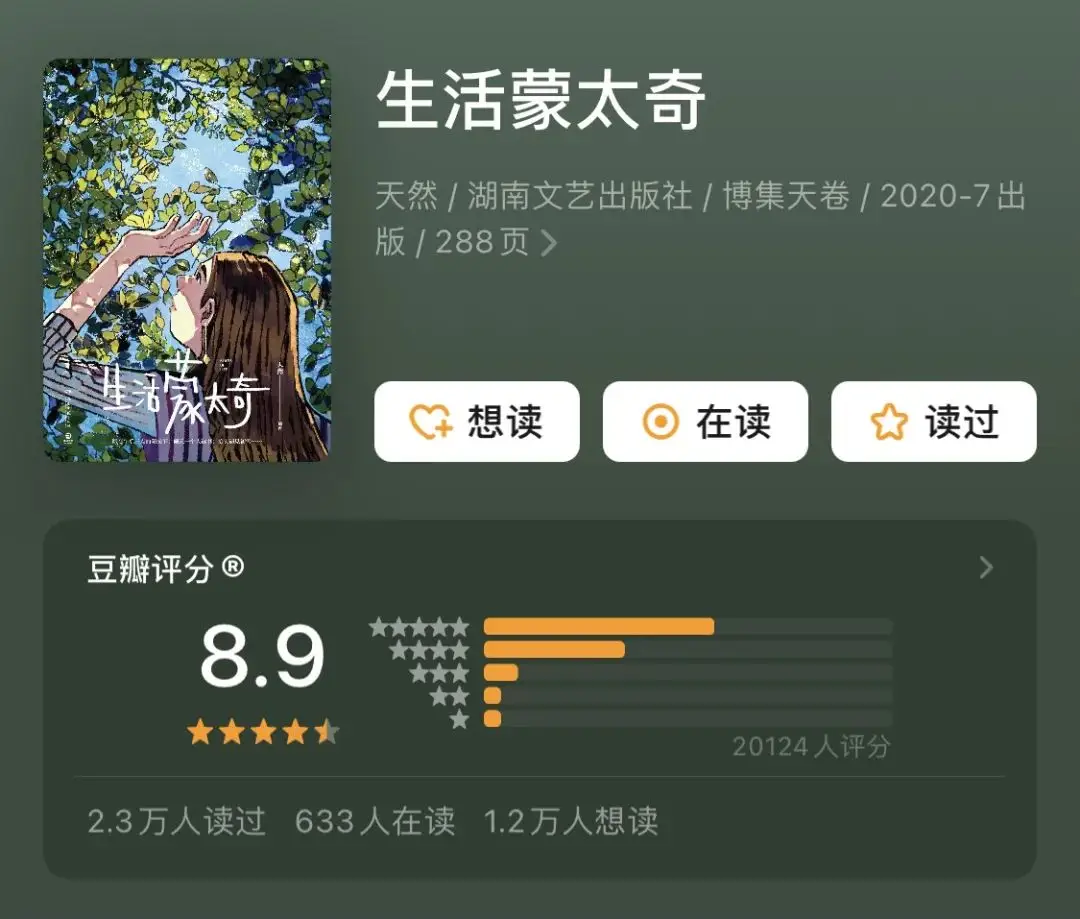
Task: Mark book as 想读 (want to read)
Action: click(x=477, y=422)
